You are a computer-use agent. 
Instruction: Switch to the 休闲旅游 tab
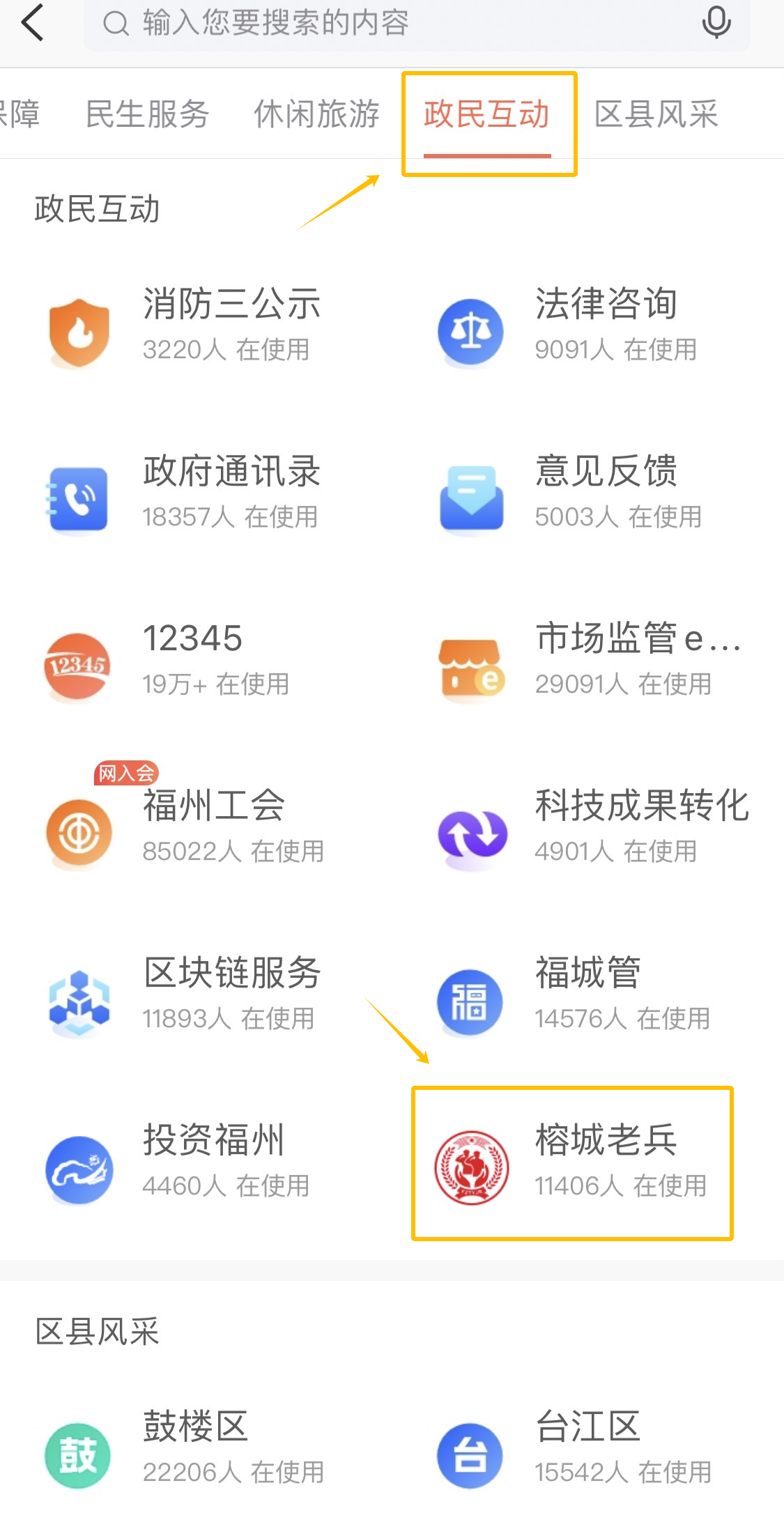[316, 114]
